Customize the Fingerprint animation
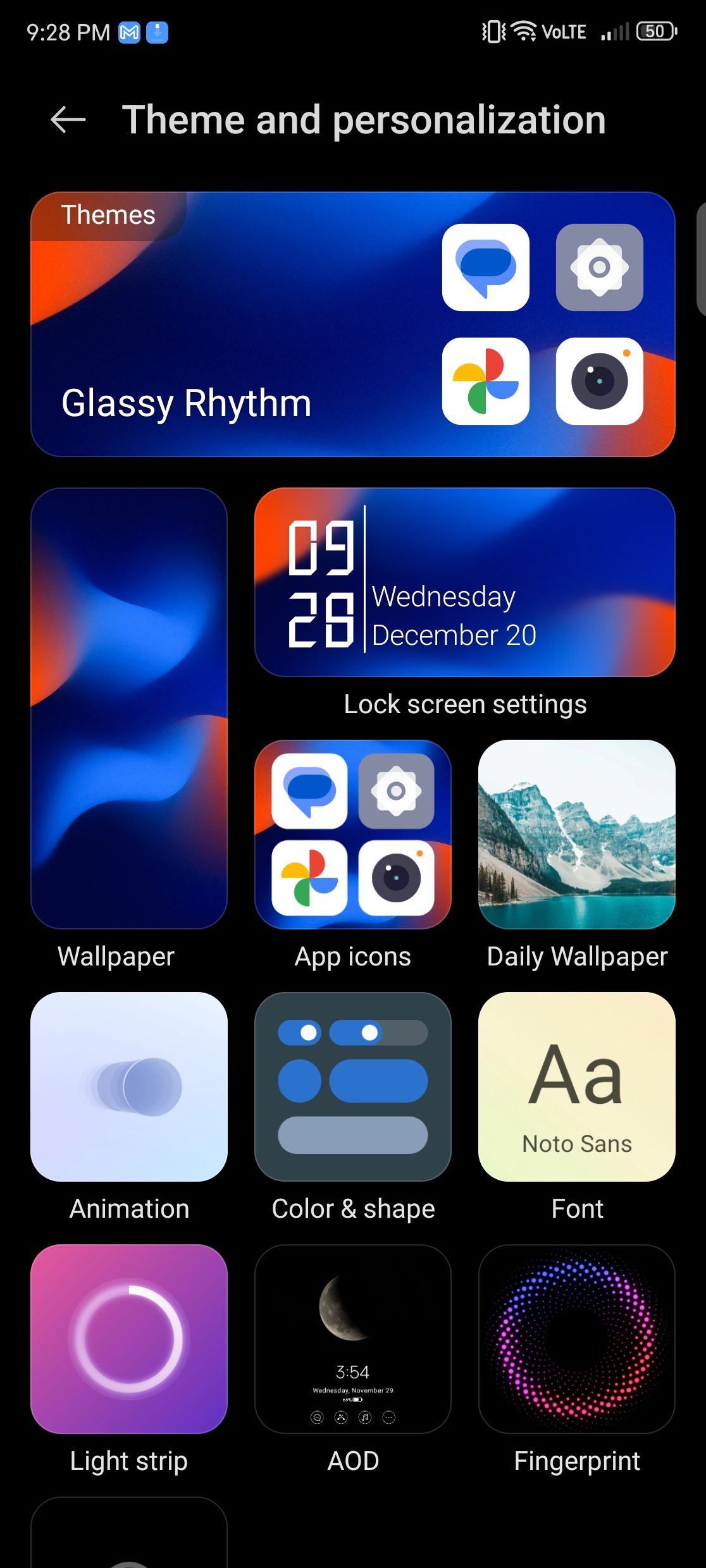 (577, 1339)
